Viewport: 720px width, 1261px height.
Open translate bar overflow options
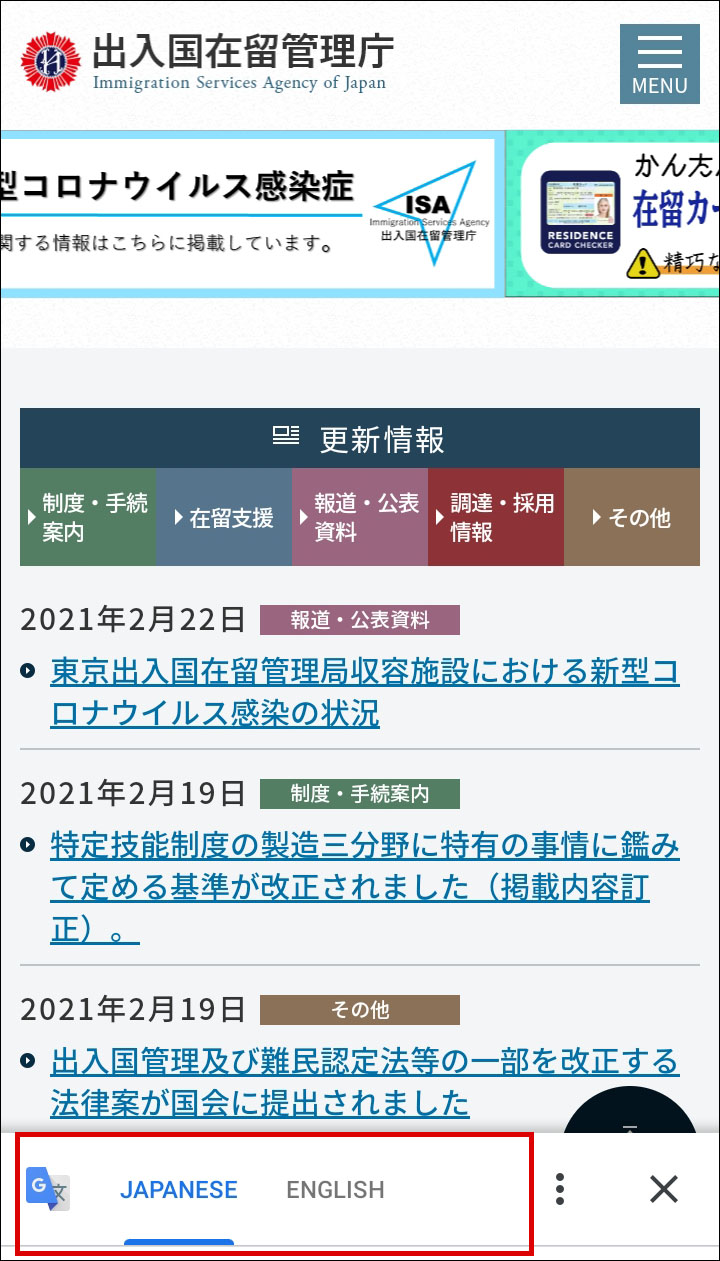(560, 1189)
